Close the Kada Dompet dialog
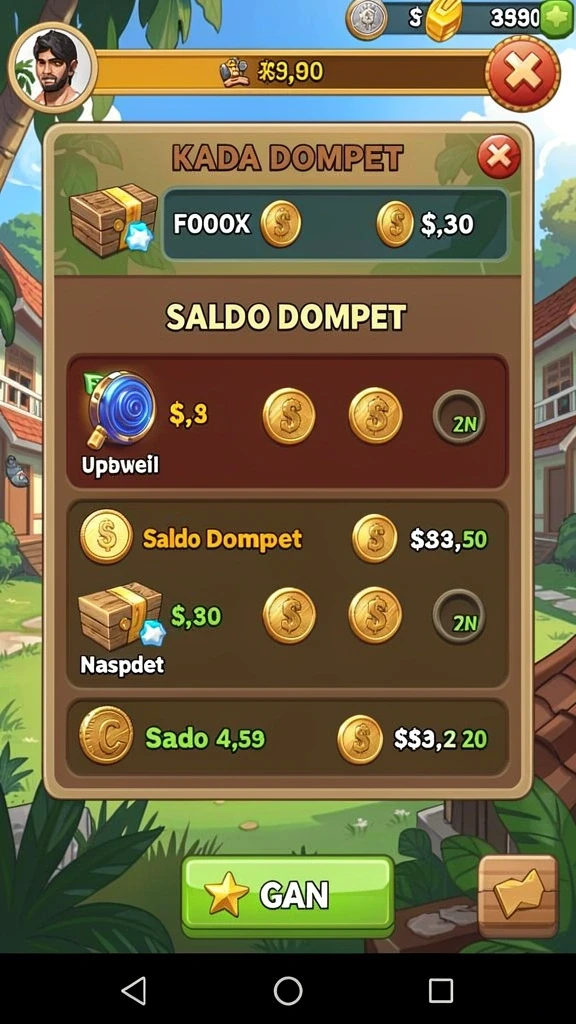This screenshot has width=576, height=1024. (499, 157)
